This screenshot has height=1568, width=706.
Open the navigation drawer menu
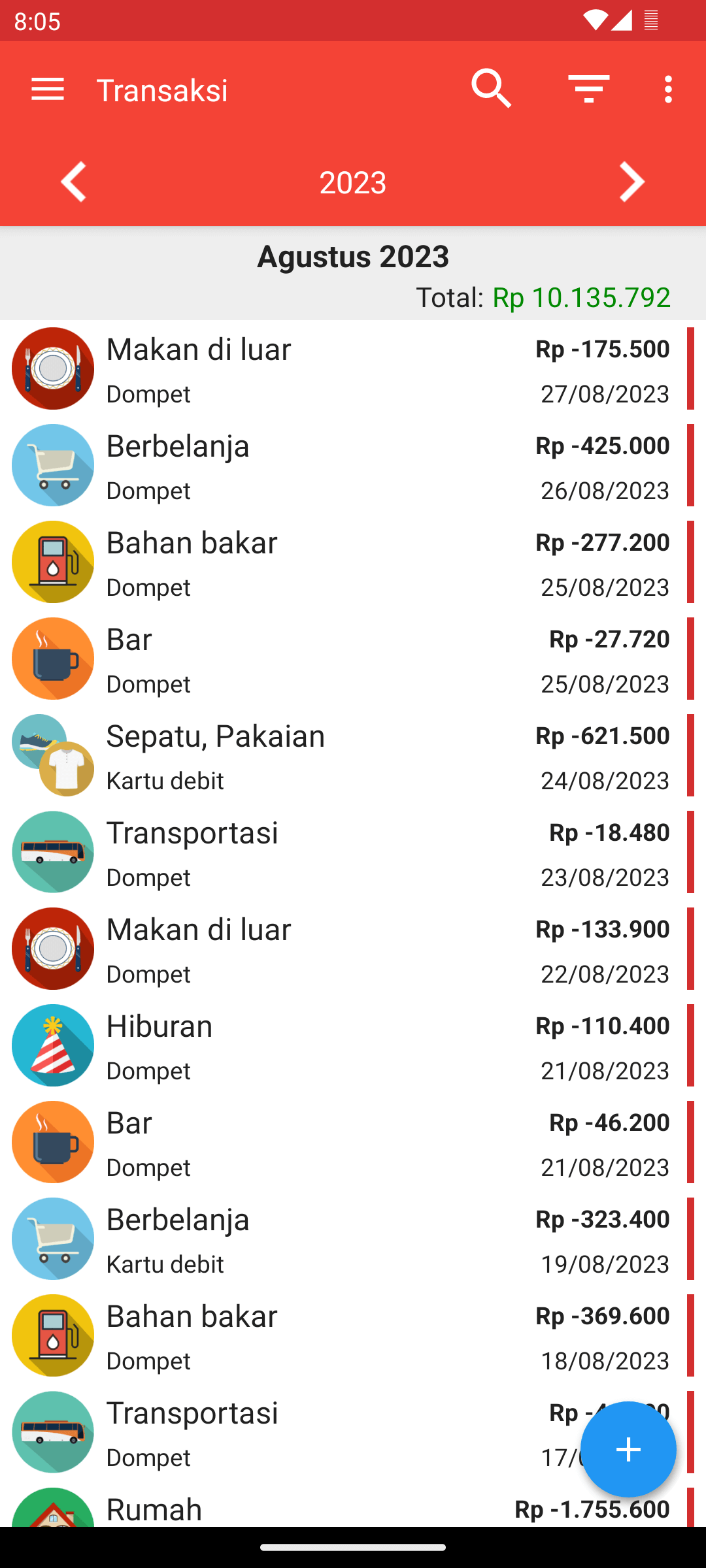[48, 90]
